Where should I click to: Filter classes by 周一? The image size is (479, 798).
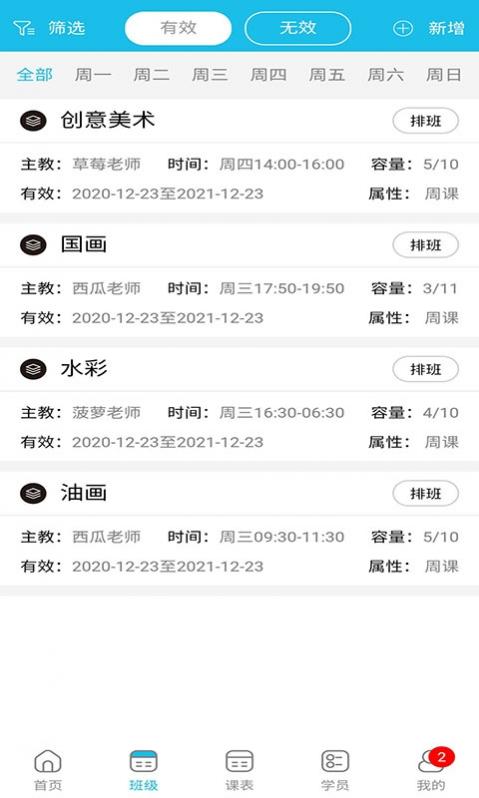[x=93, y=75]
